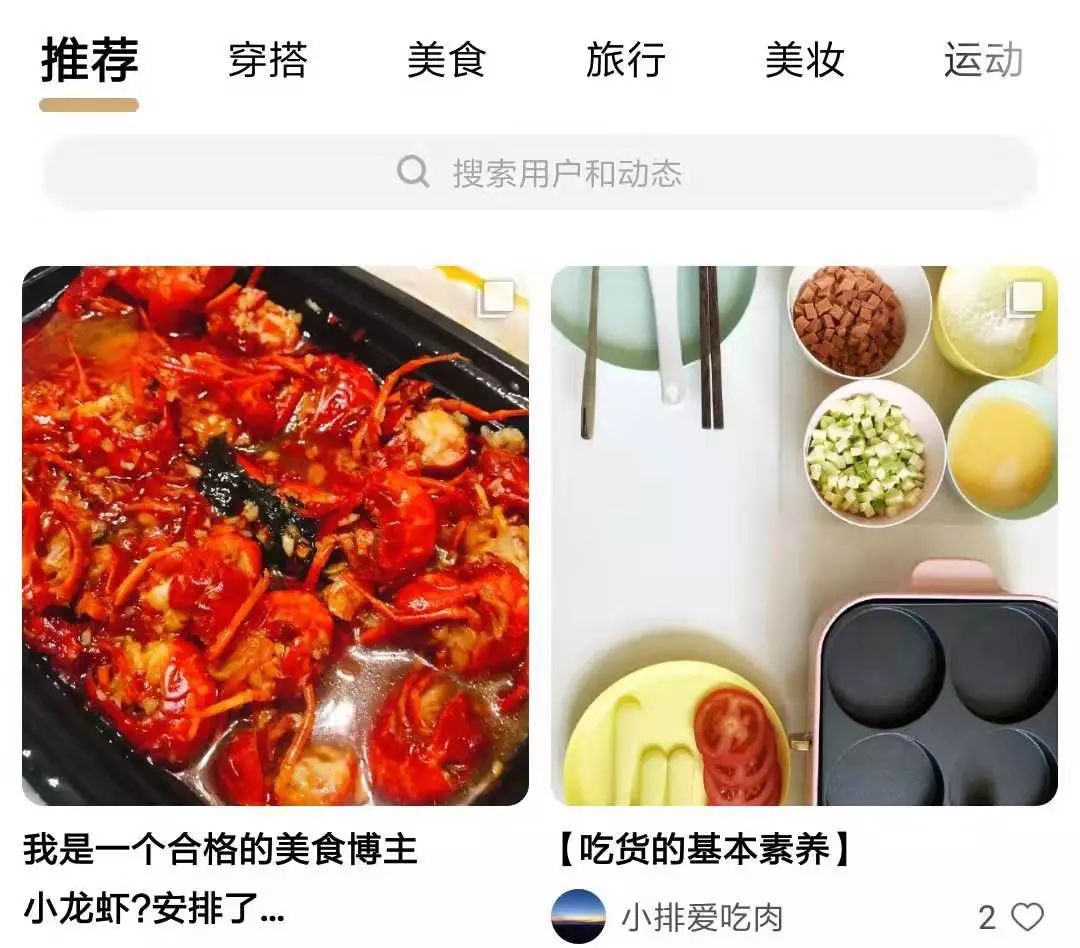Image resolution: width=1080 pixels, height=948 pixels.
Task: Like the 吃货的基本素养 post
Action: pos(1027,917)
